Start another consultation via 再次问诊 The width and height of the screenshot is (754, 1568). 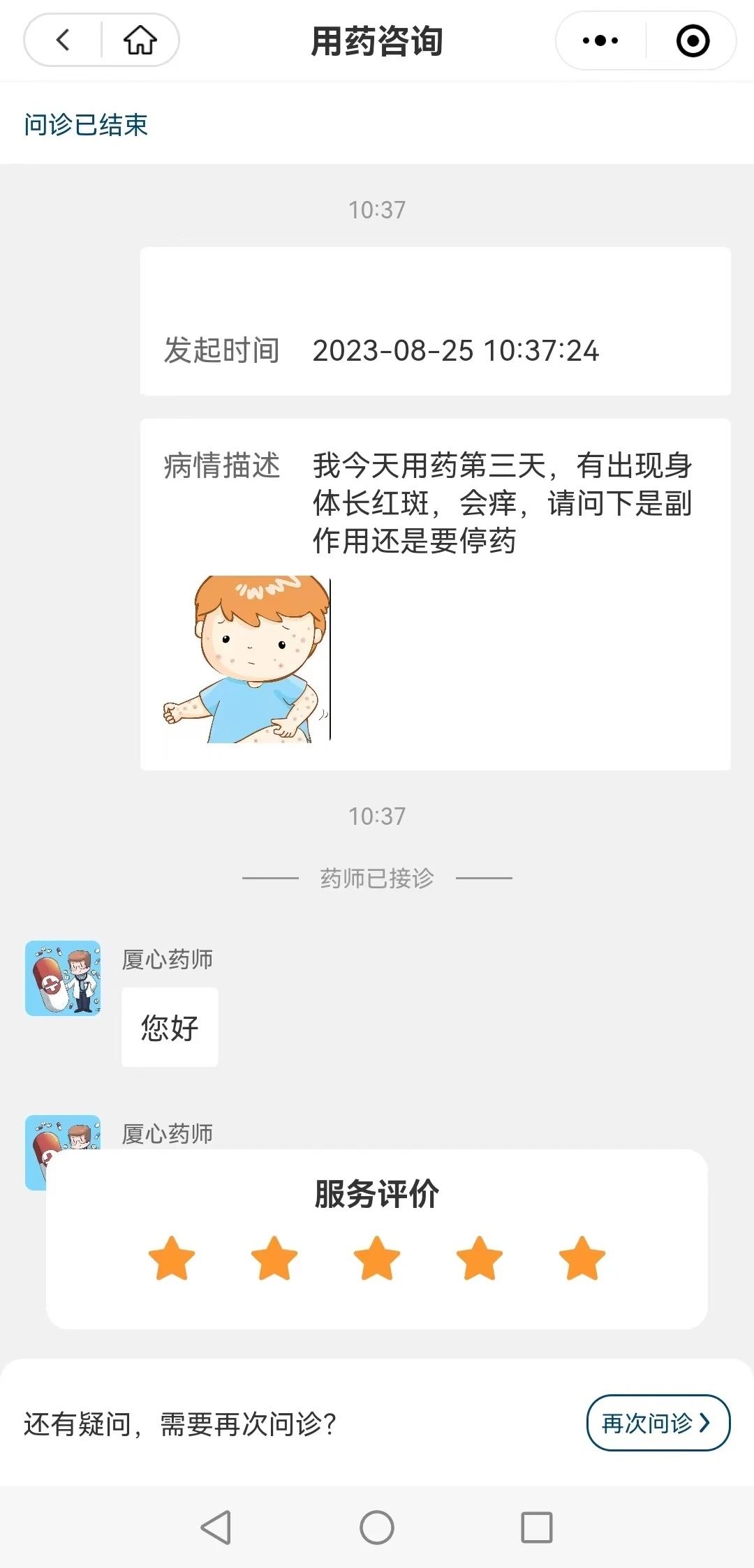(658, 1422)
